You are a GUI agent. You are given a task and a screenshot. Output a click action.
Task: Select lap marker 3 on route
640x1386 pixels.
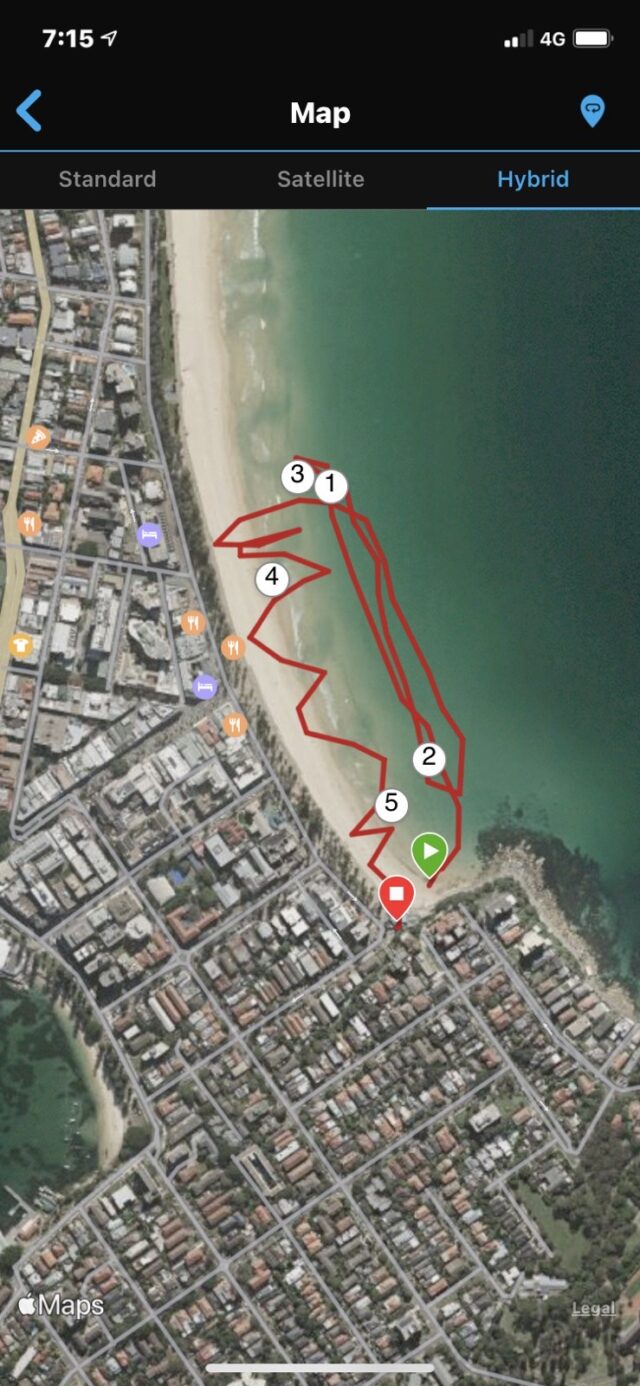[x=297, y=475]
